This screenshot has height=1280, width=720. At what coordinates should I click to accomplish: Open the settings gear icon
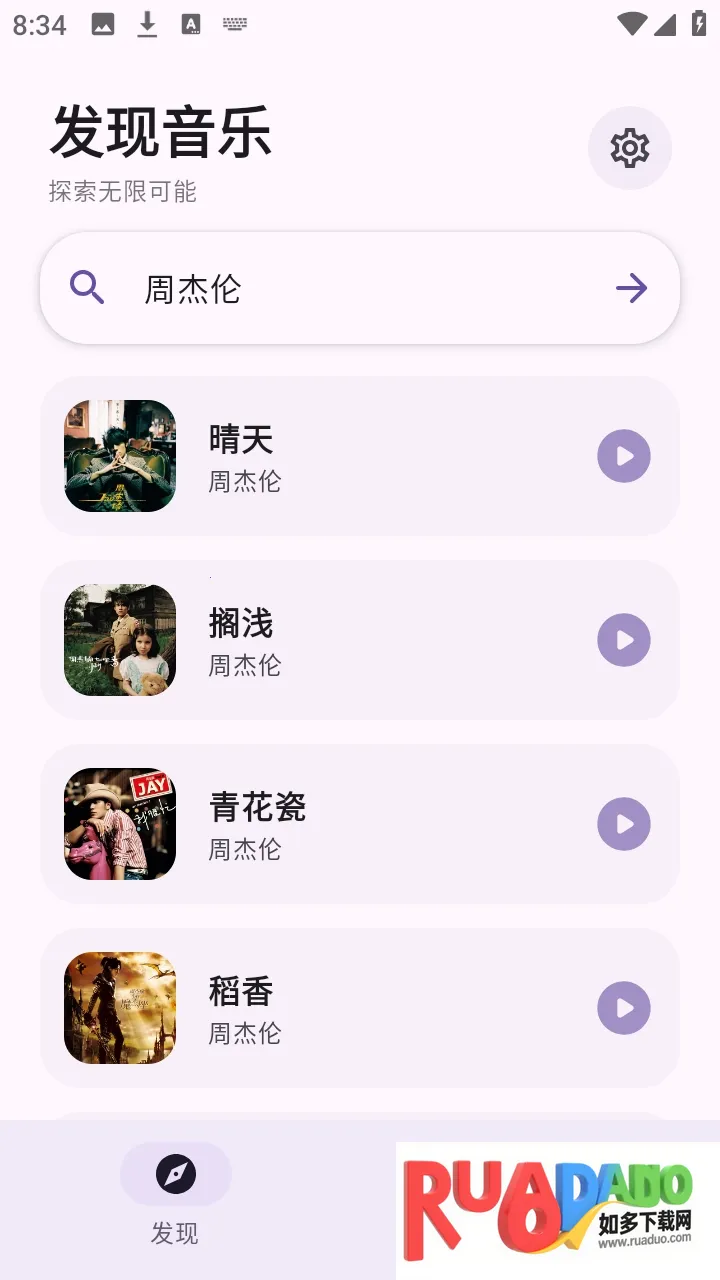pyautogui.click(x=630, y=148)
